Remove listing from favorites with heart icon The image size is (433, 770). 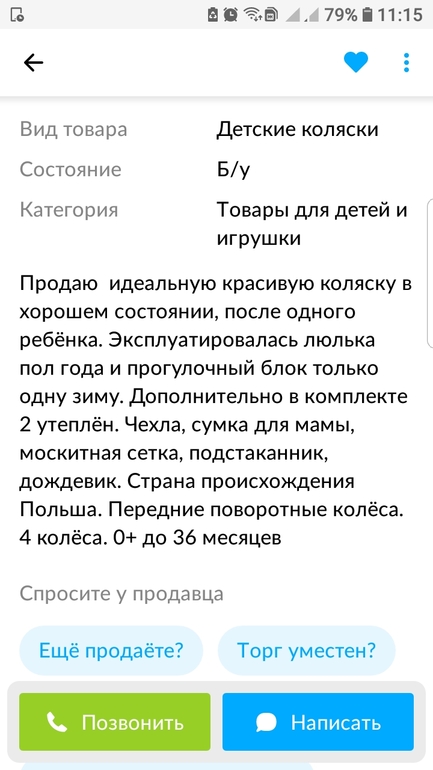355,62
